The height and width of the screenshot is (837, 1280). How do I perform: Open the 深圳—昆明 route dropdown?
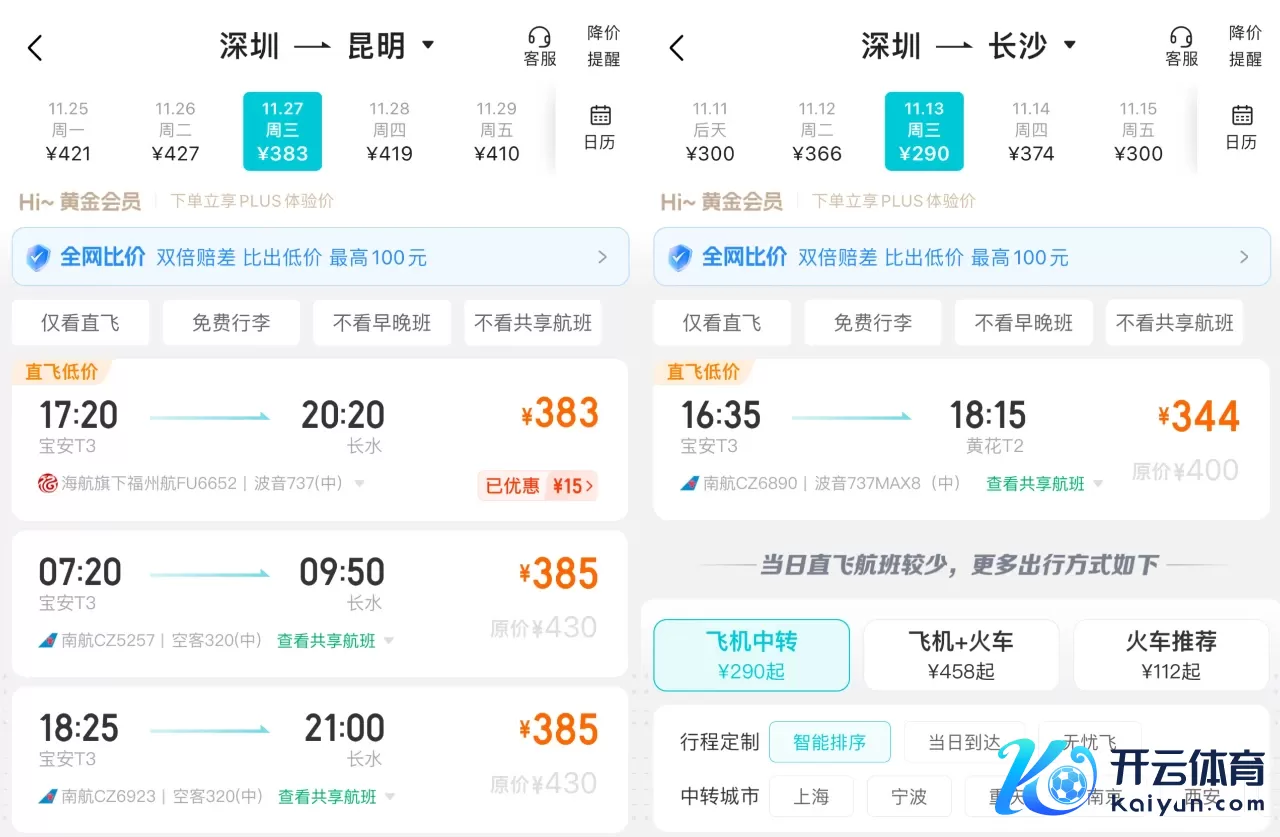[x=427, y=45]
